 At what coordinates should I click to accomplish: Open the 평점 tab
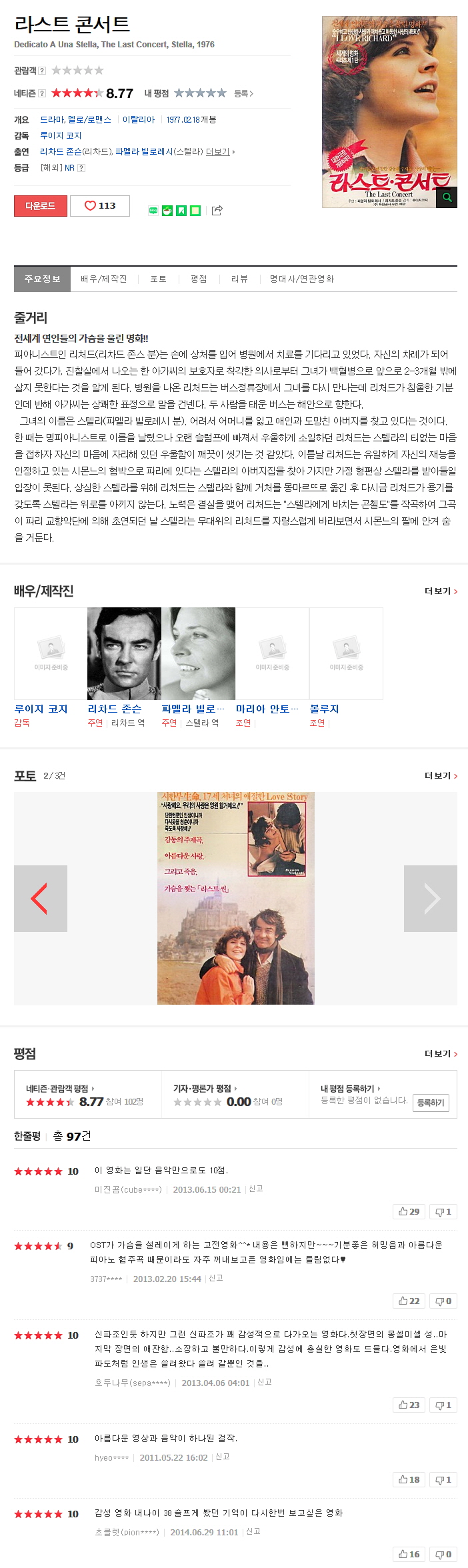(x=199, y=279)
